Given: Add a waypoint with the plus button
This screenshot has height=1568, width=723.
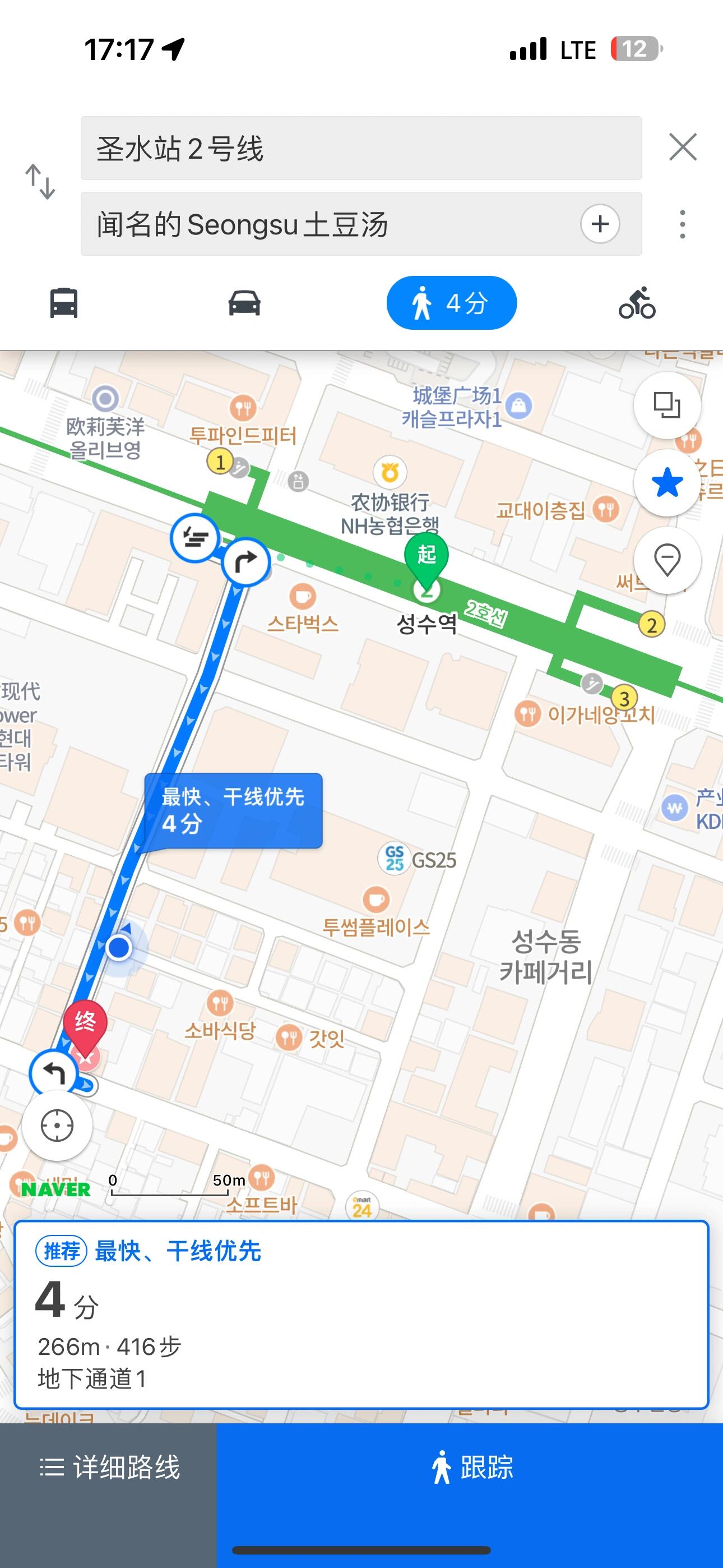Looking at the screenshot, I should [600, 224].
